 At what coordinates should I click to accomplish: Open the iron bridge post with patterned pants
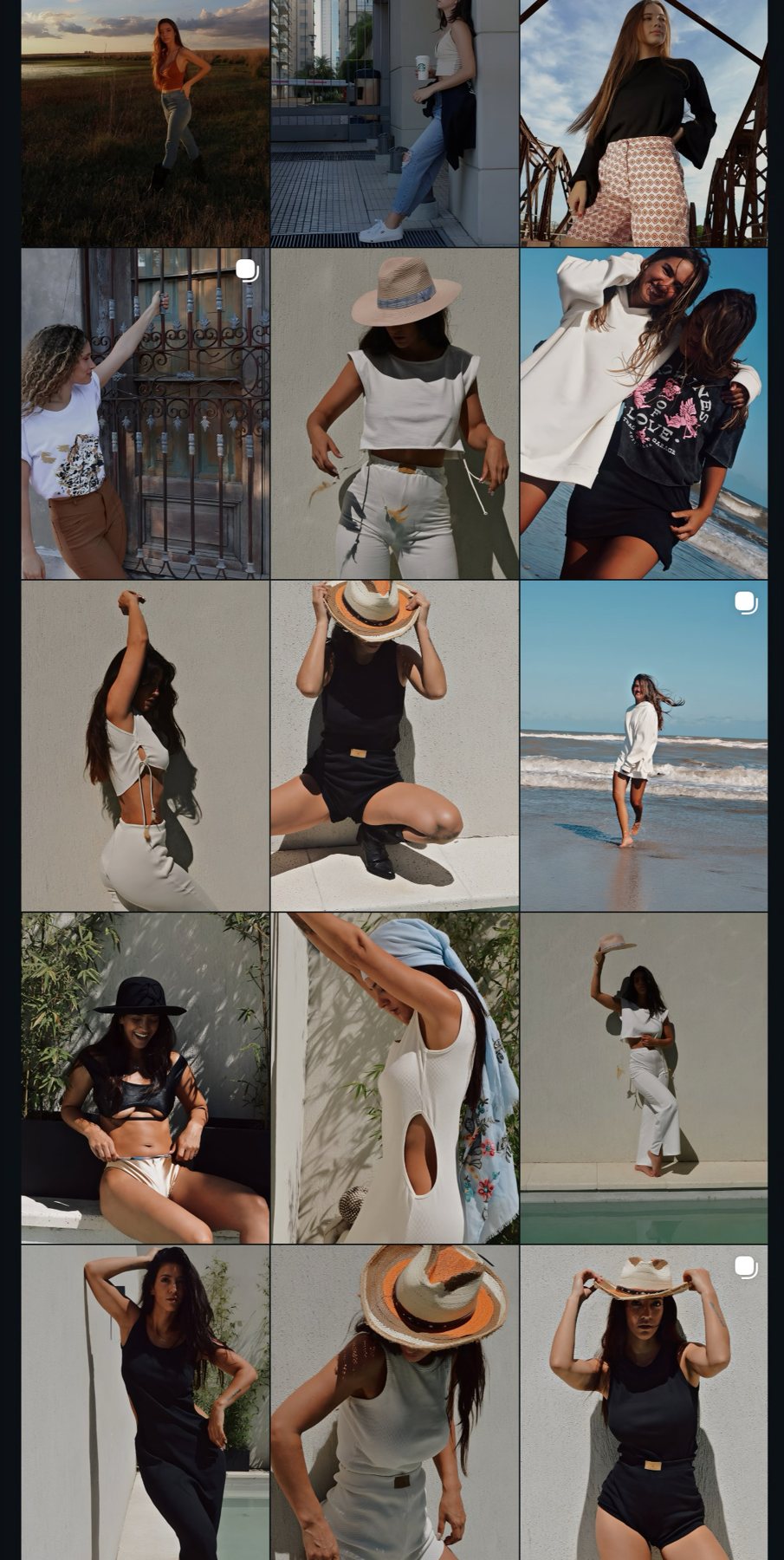(644, 123)
